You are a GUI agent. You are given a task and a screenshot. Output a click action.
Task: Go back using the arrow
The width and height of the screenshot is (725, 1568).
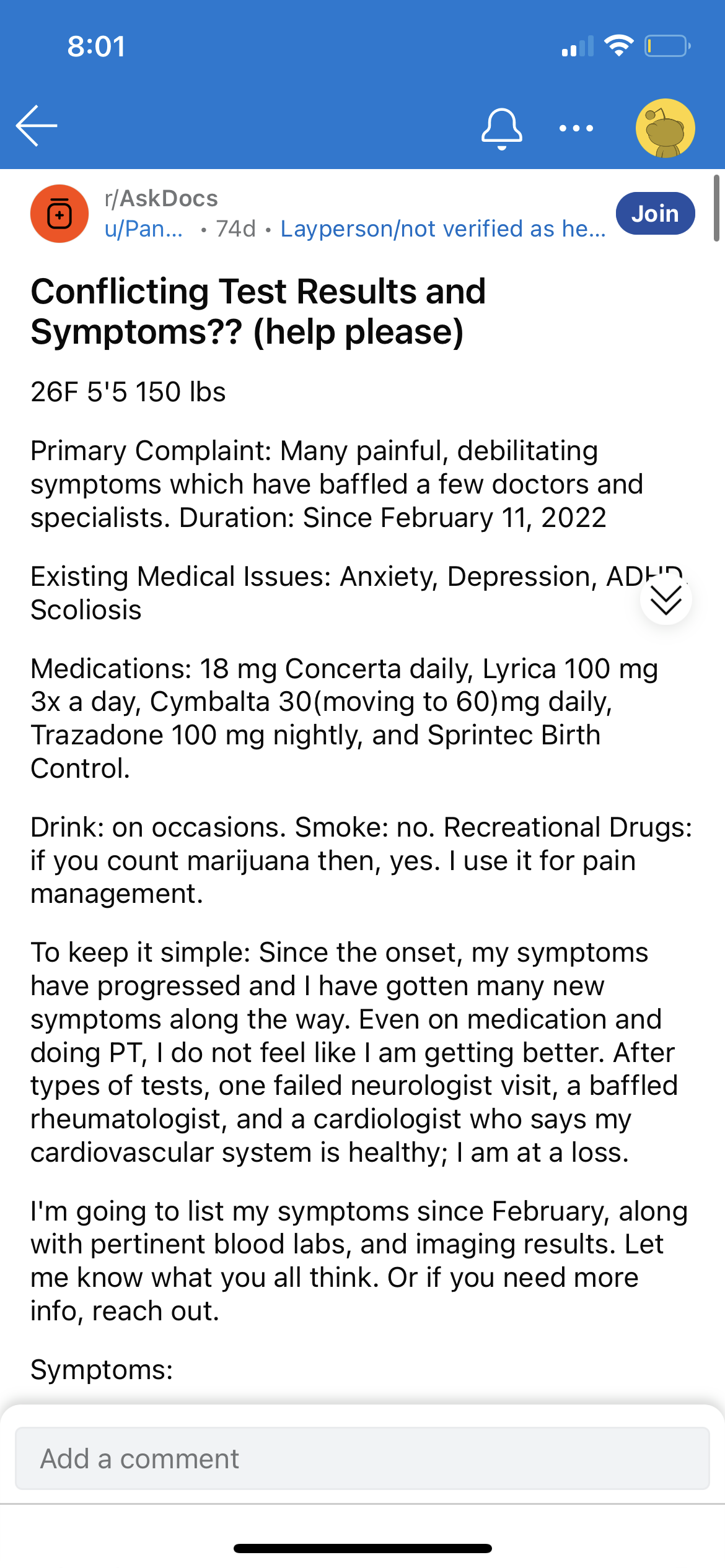click(x=37, y=126)
